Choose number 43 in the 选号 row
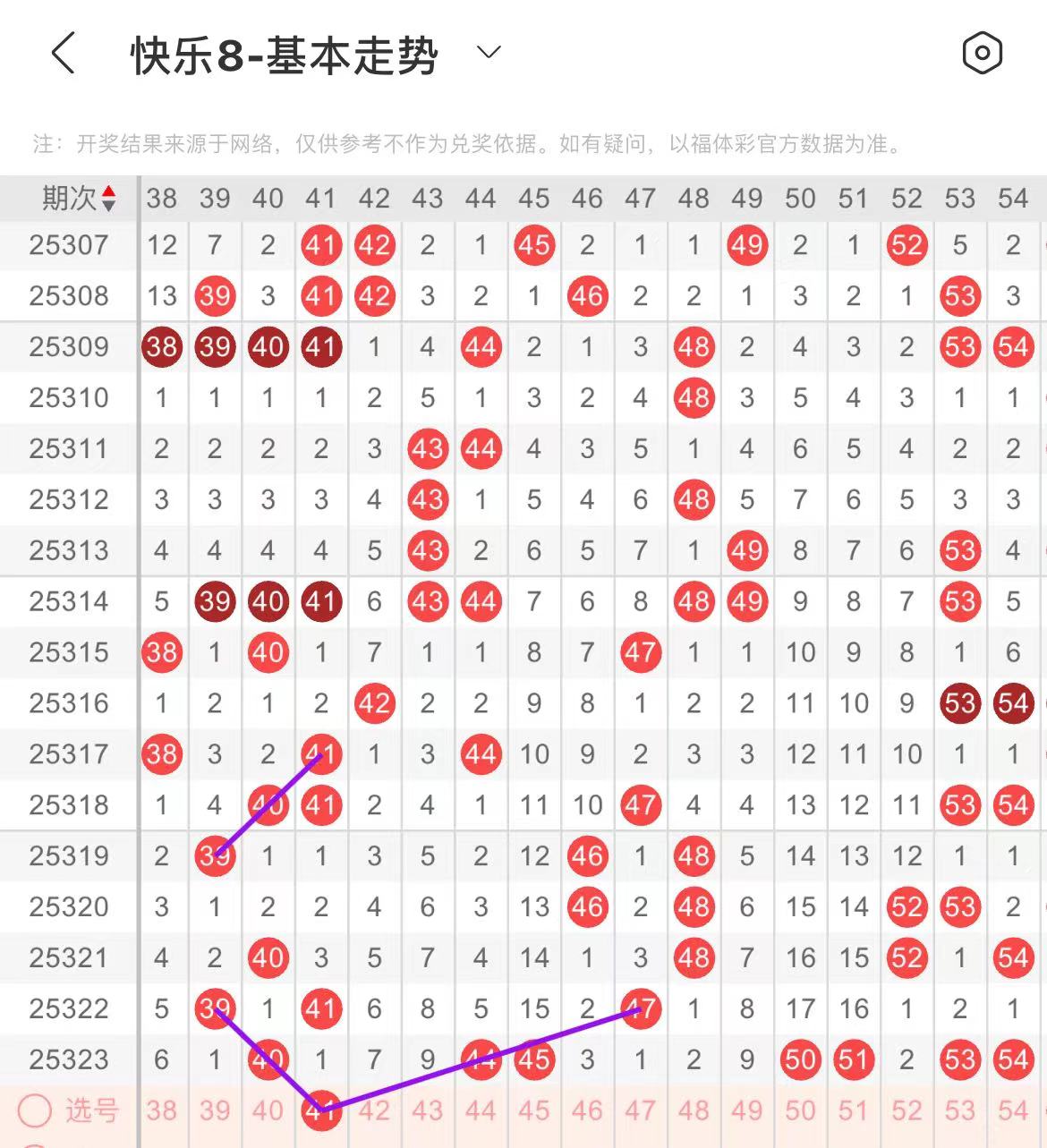This screenshot has height=1148, width=1047. (x=428, y=1111)
